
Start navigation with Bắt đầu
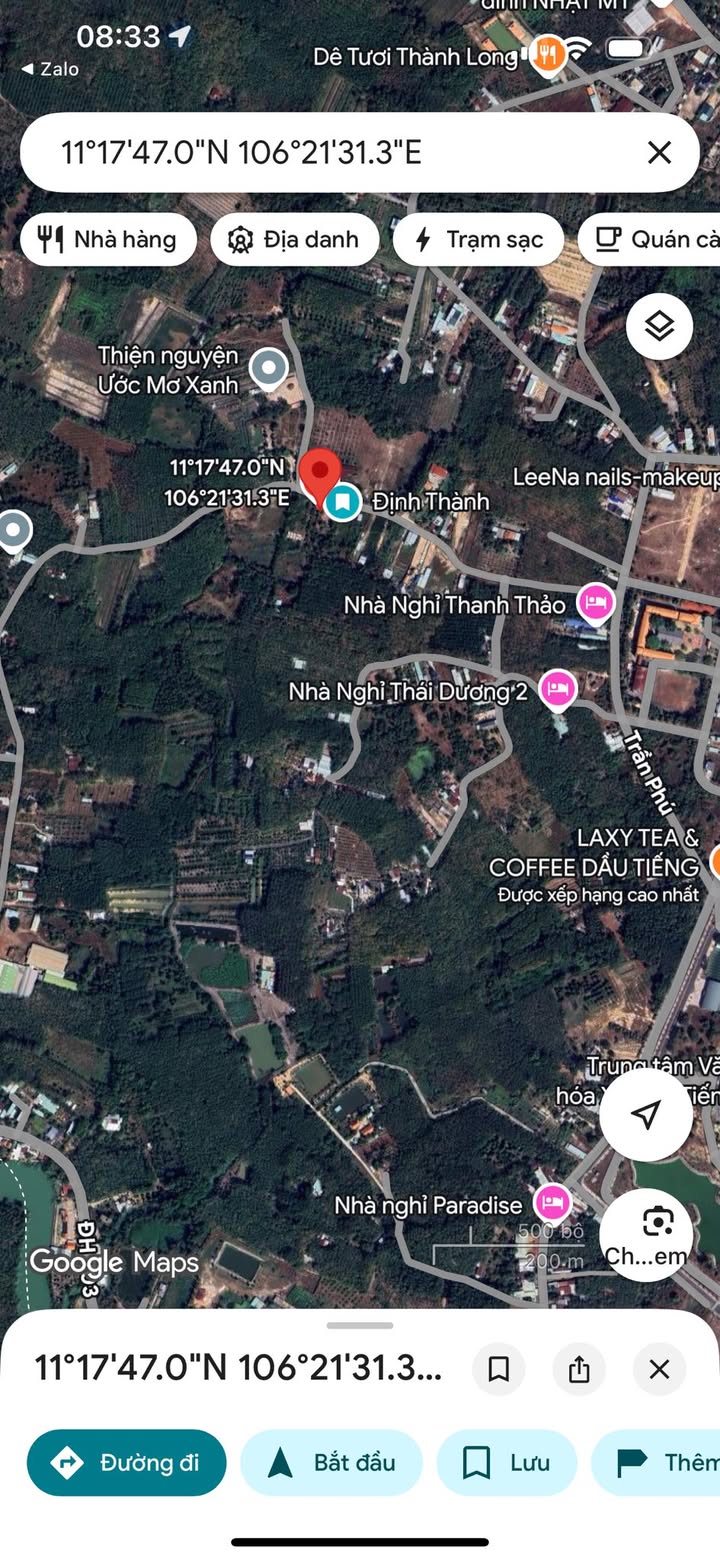[x=331, y=1462]
